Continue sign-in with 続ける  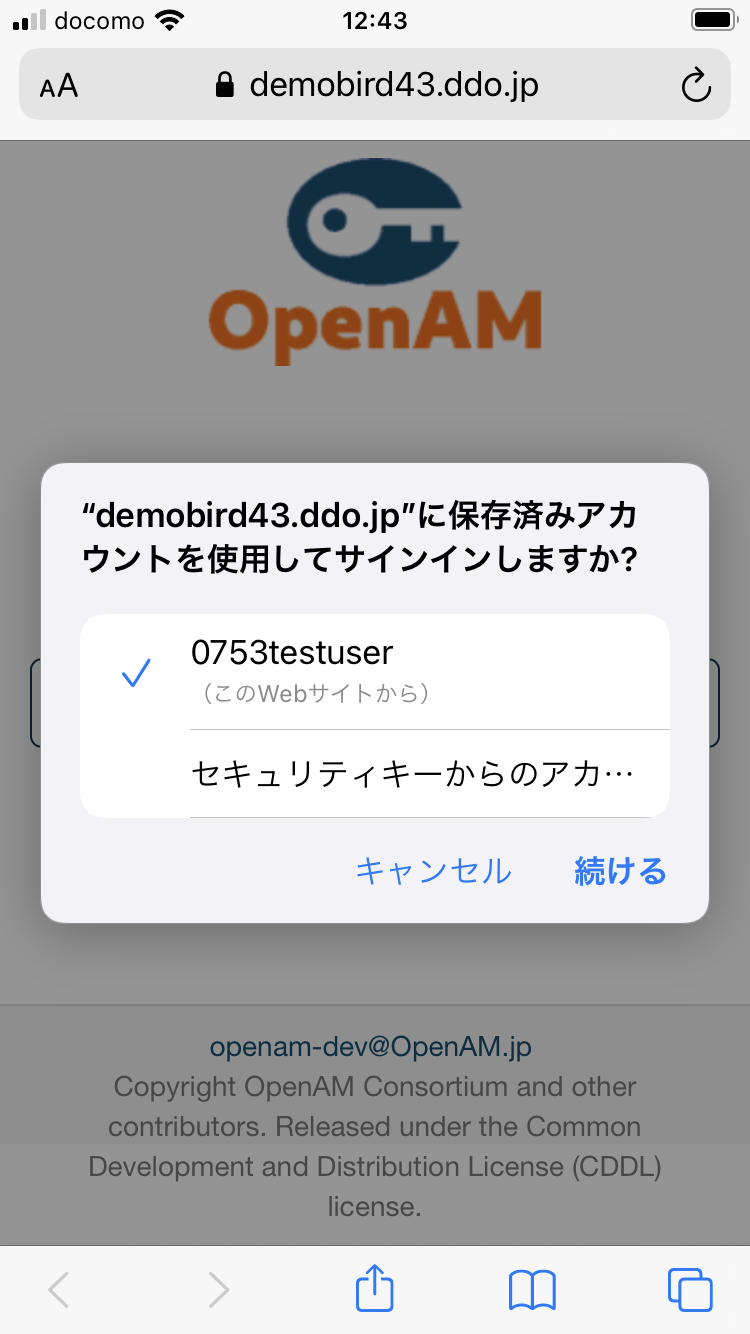click(620, 871)
